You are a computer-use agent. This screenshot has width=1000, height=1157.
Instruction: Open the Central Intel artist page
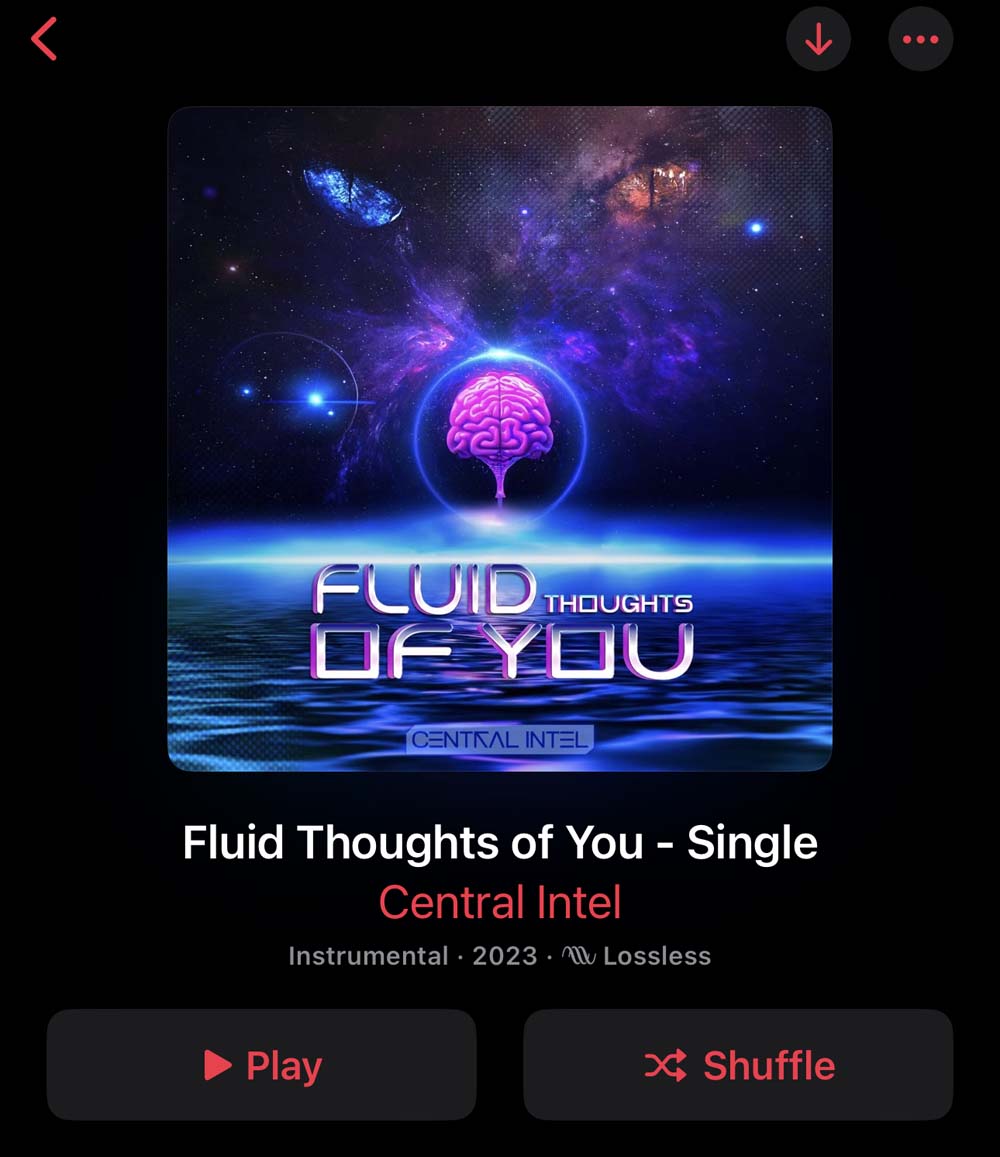pyautogui.click(x=500, y=902)
